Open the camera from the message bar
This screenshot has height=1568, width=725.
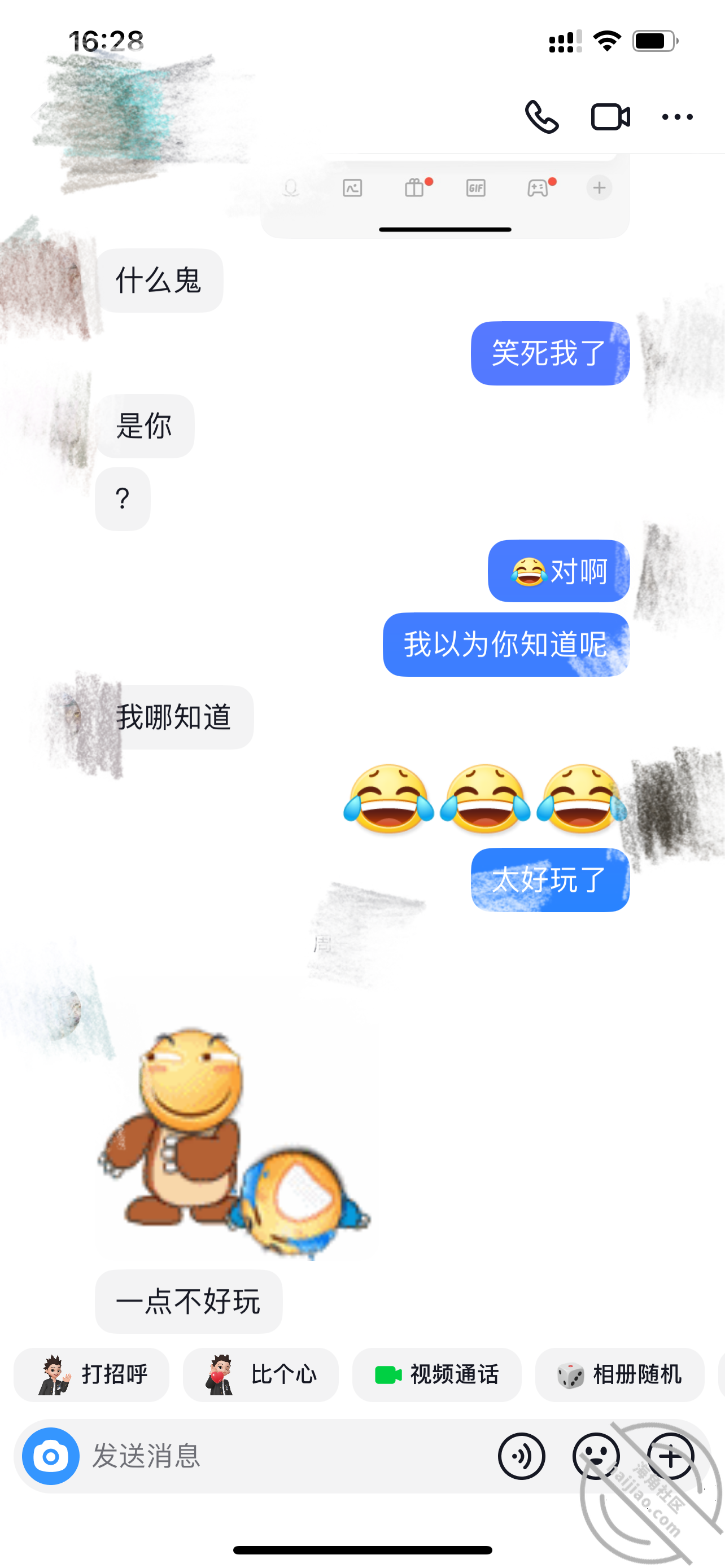tap(50, 1456)
